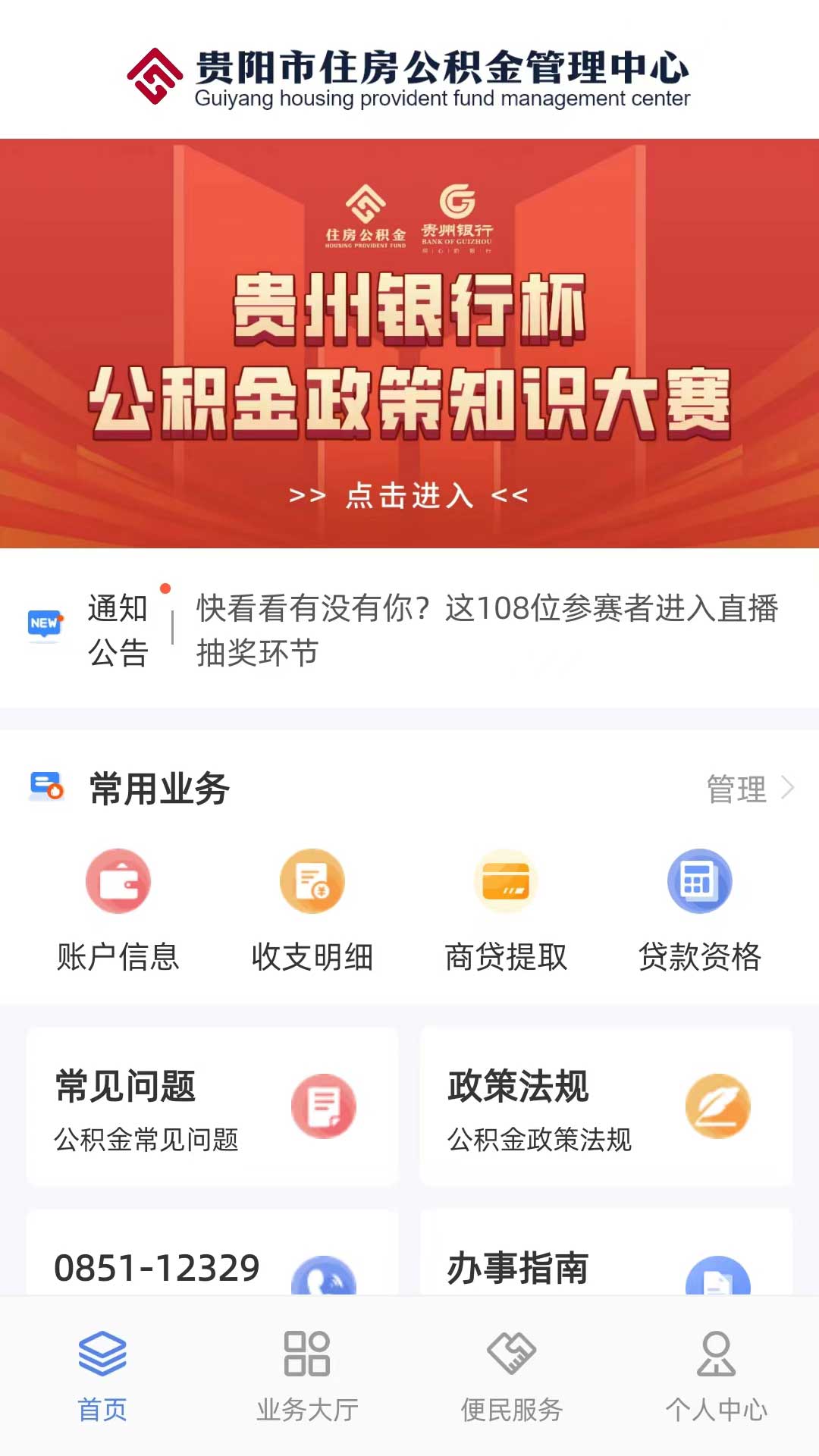
Task: Open 商贷提取 (commercial loan withdrawal)
Action: pyautogui.click(x=507, y=910)
